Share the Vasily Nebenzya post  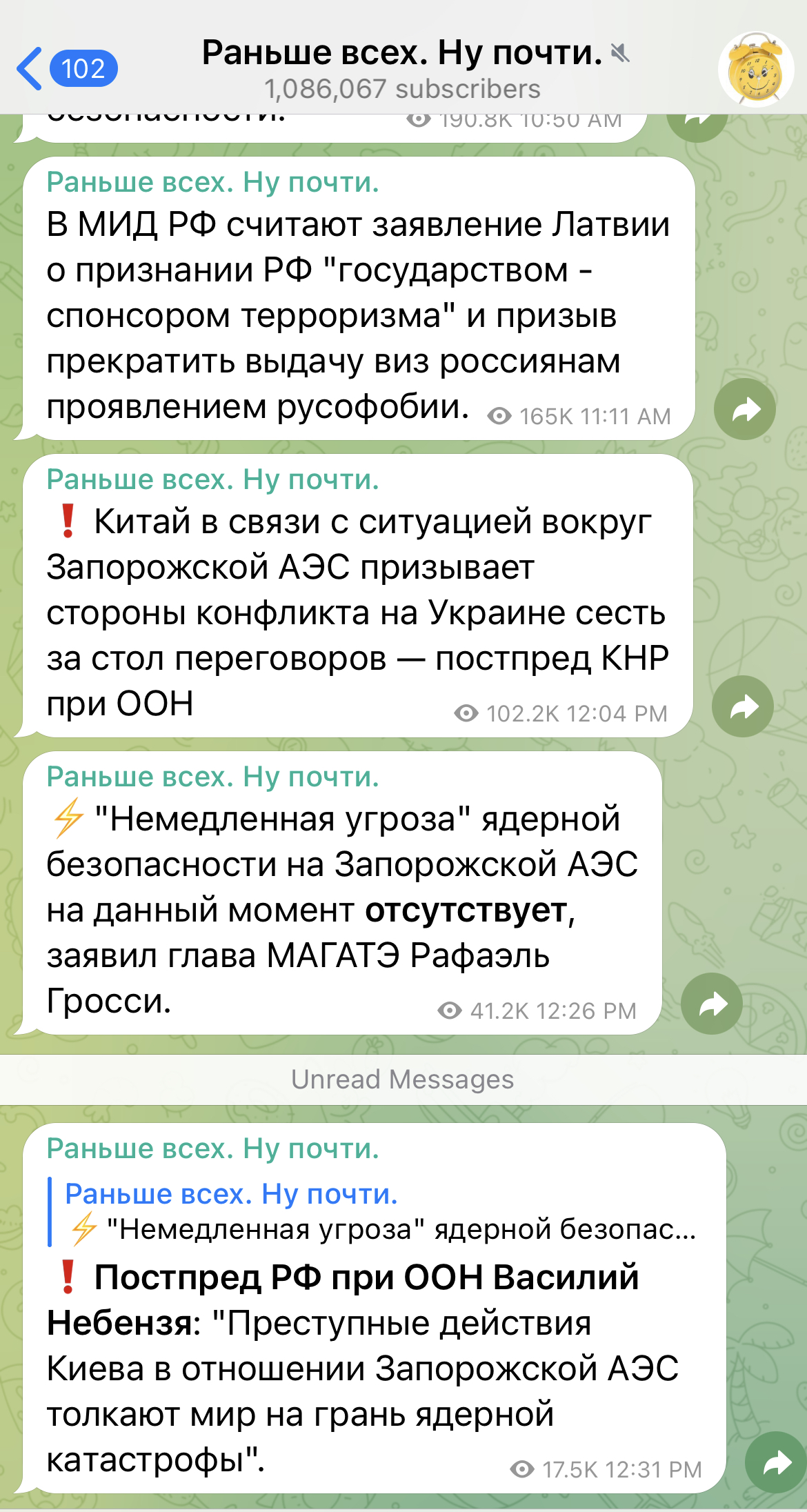776,1462
